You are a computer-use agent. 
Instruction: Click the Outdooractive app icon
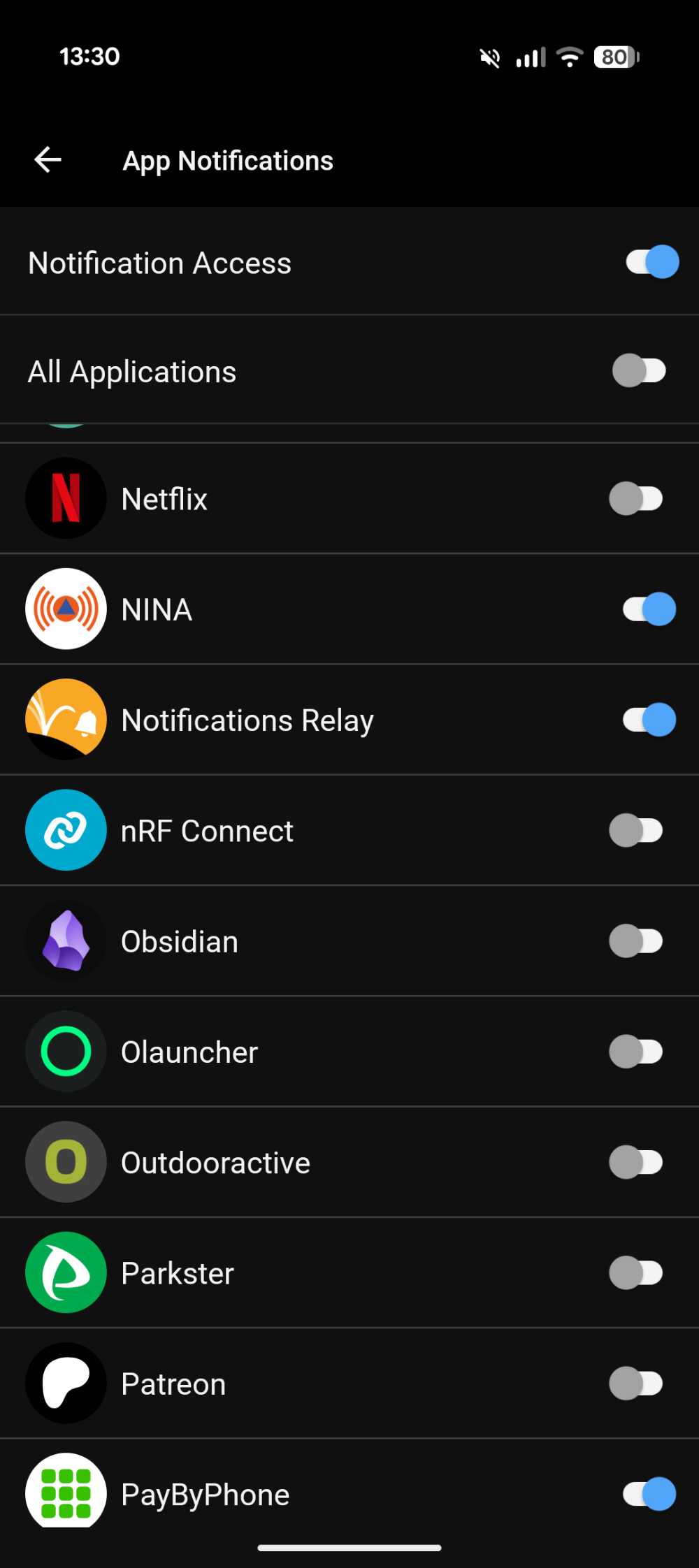pos(65,1161)
